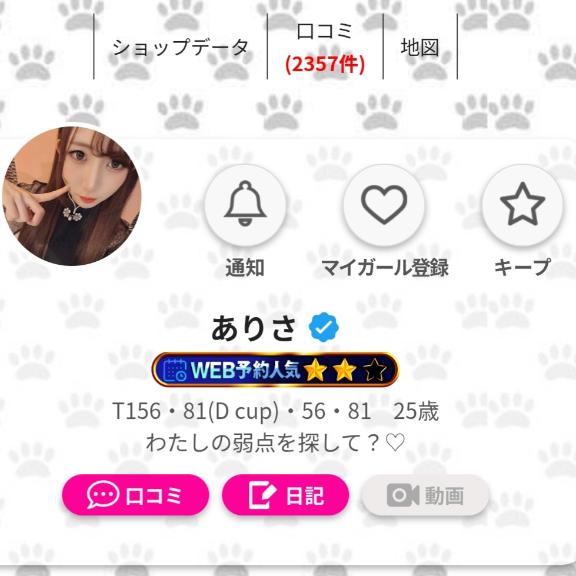The image size is (576, 576).
Task: Tap the 動画 button
Action: 425,495
